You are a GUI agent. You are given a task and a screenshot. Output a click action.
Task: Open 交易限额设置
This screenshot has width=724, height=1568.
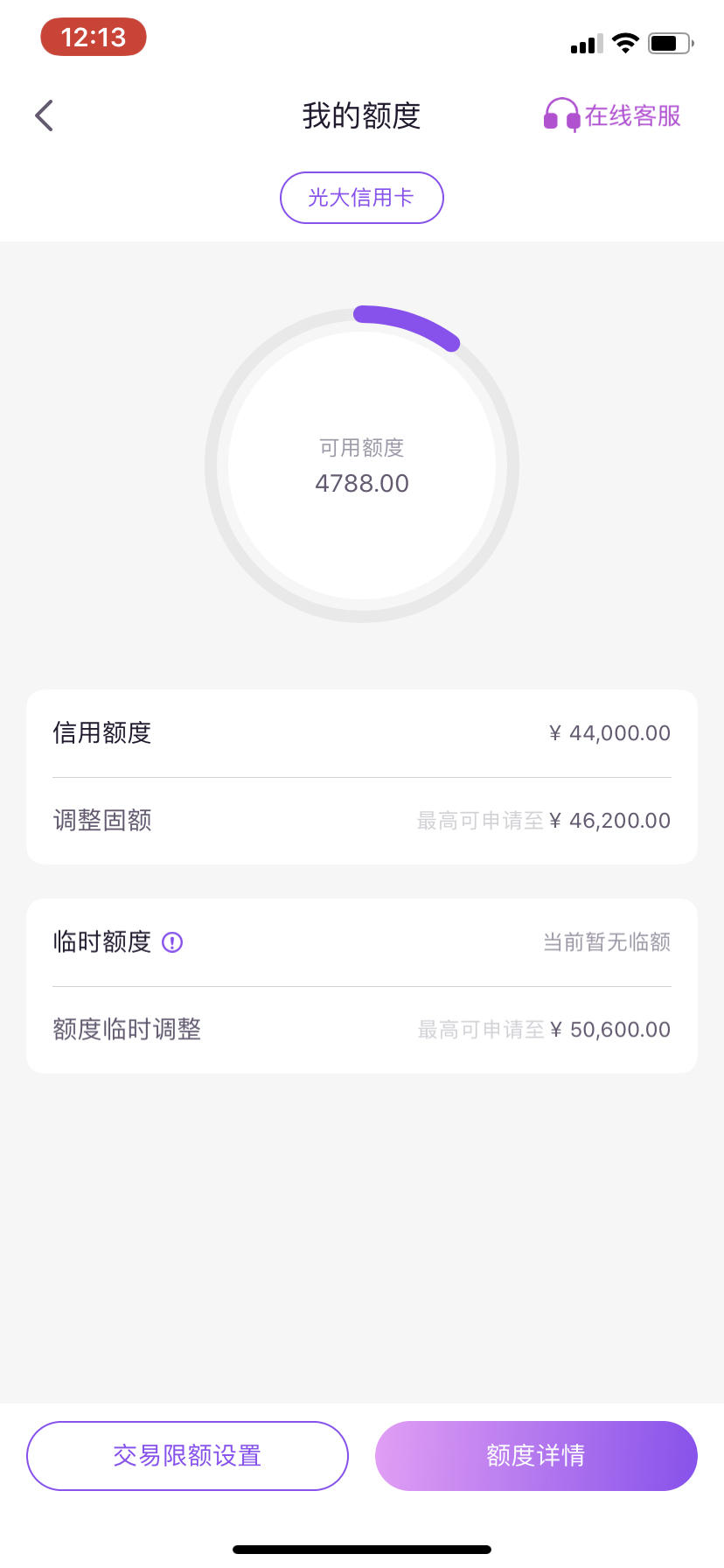(x=187, y=1456)
